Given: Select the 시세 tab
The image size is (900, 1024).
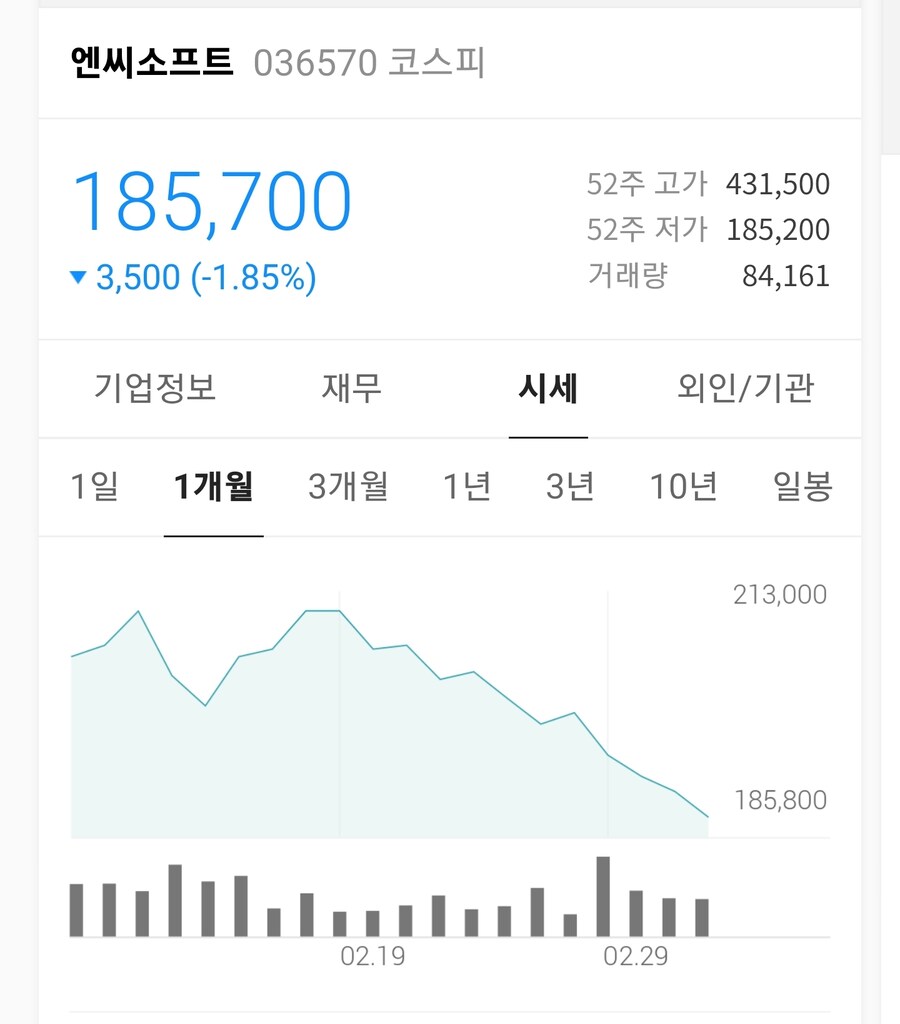Looking at the screenshot, I should pos(548,390).
